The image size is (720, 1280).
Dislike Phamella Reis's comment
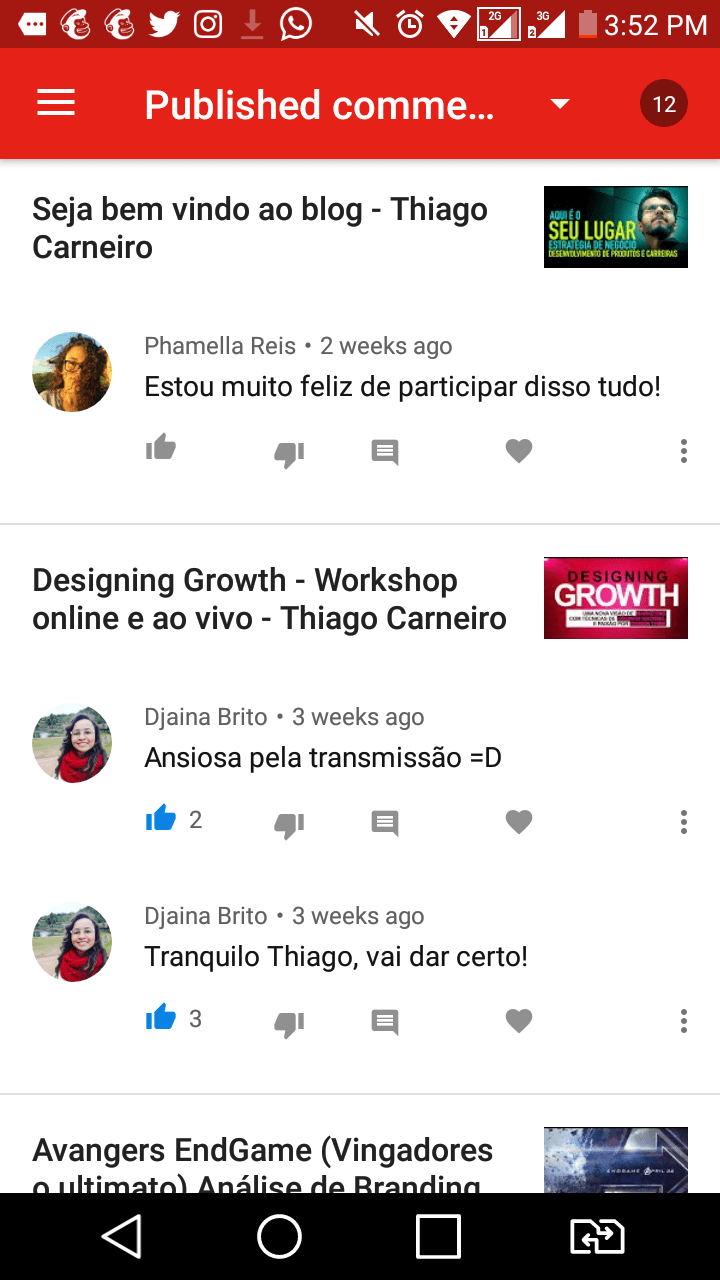click(289, 453)
